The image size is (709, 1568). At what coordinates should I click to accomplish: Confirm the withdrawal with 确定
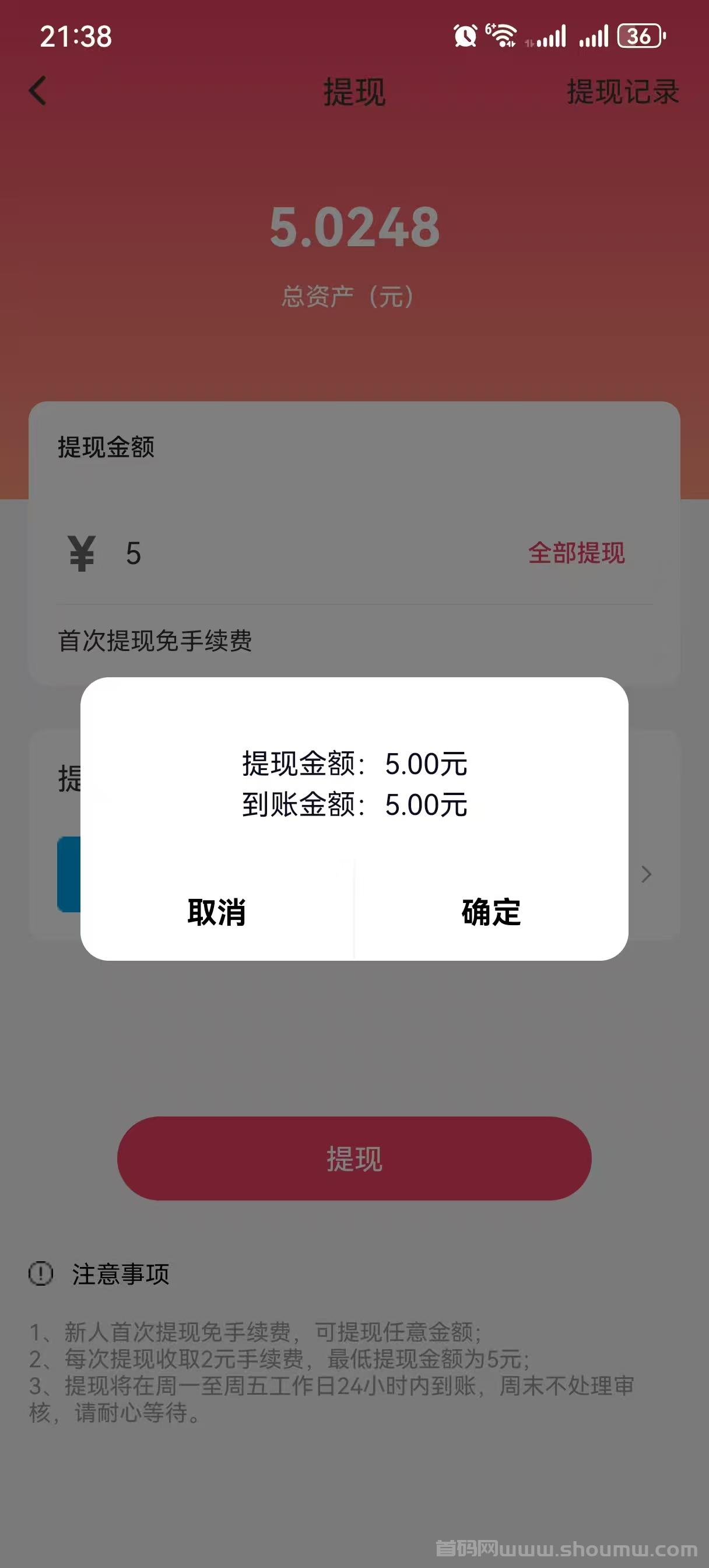(491, 911)
